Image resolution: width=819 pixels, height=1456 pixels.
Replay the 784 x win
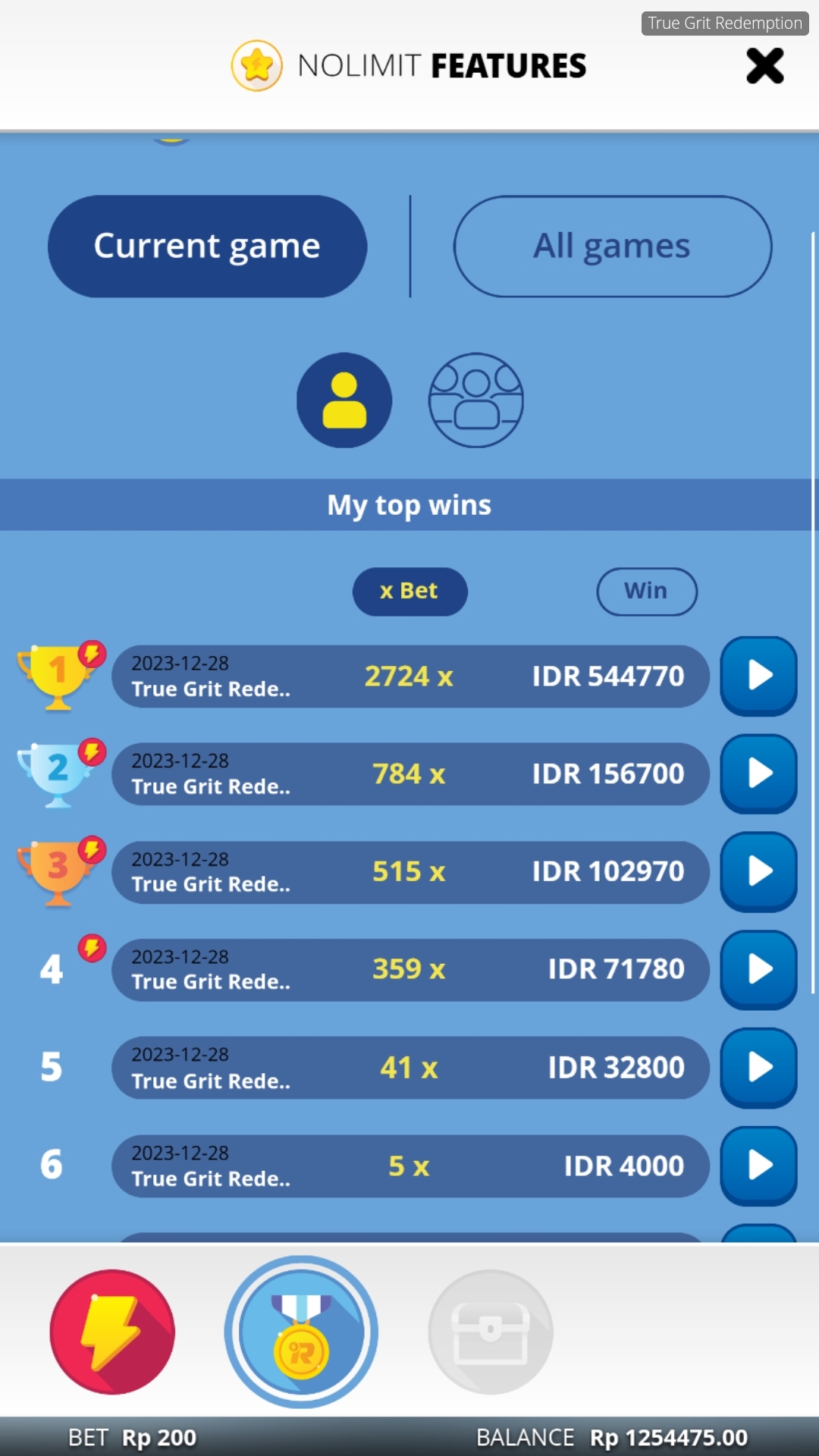click(758, 773)
